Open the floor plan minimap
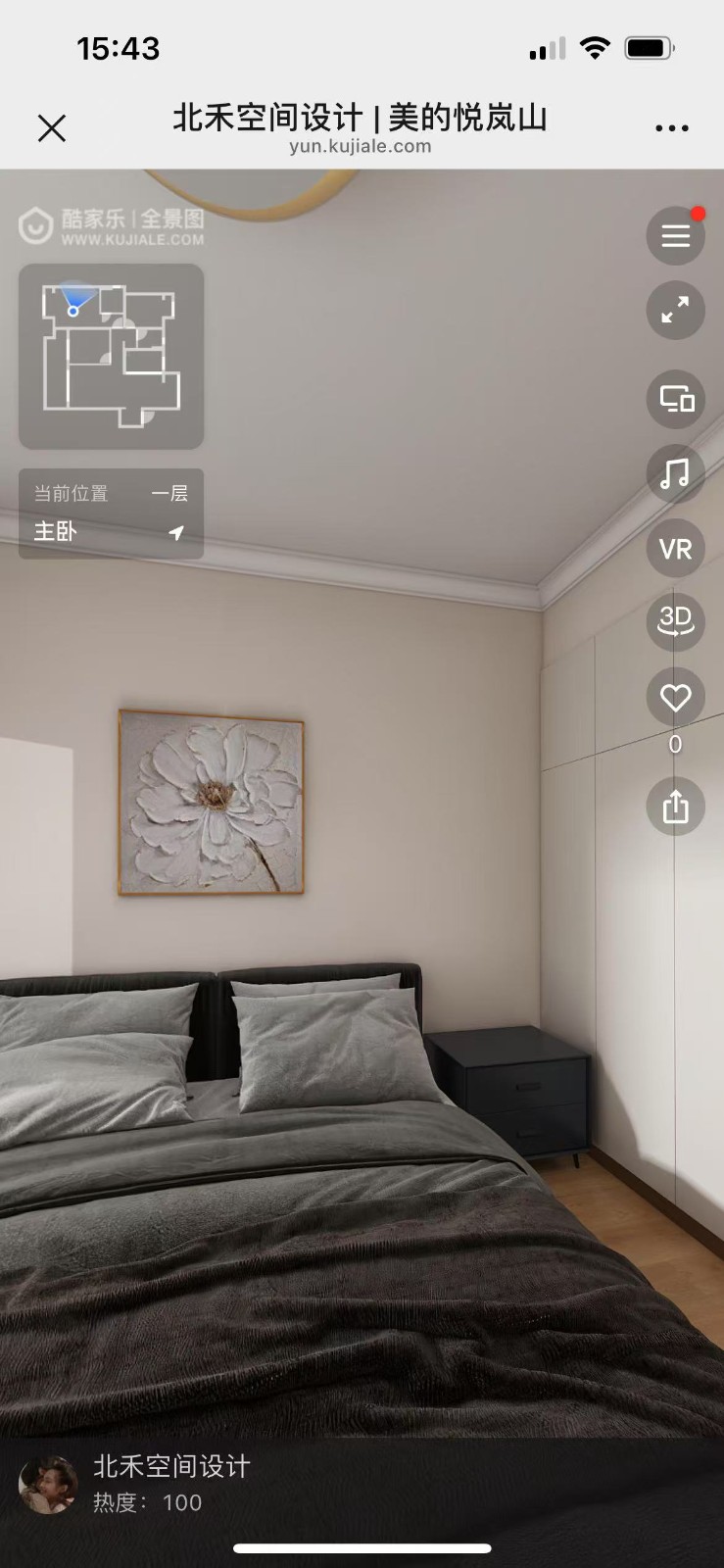Viewport: 724px width, 1568px height. click(111, 356)
